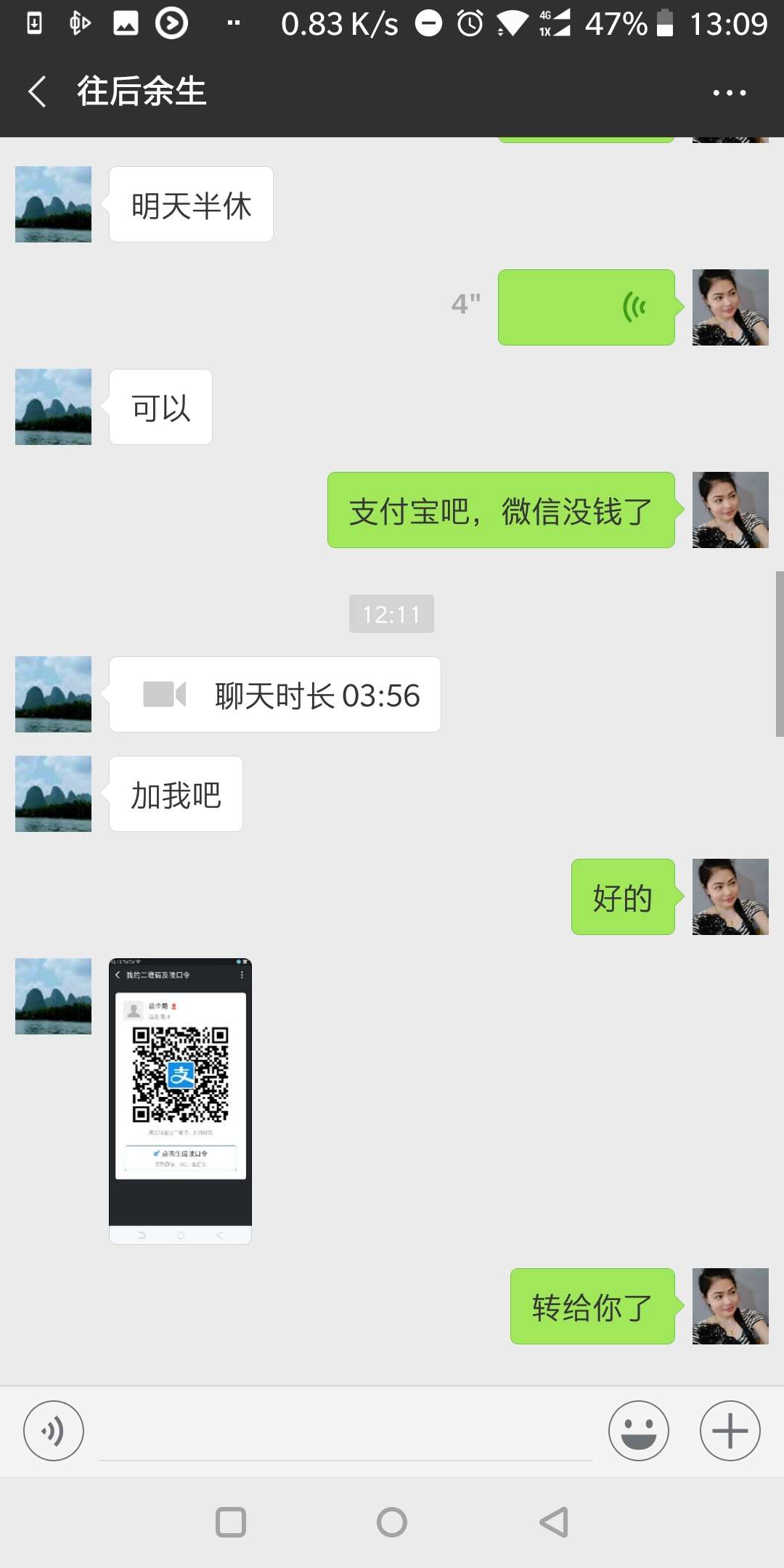This screenshot has width=784, height=1568.
Task: Tap the chat title 往后余生
Action: (142, 91)
